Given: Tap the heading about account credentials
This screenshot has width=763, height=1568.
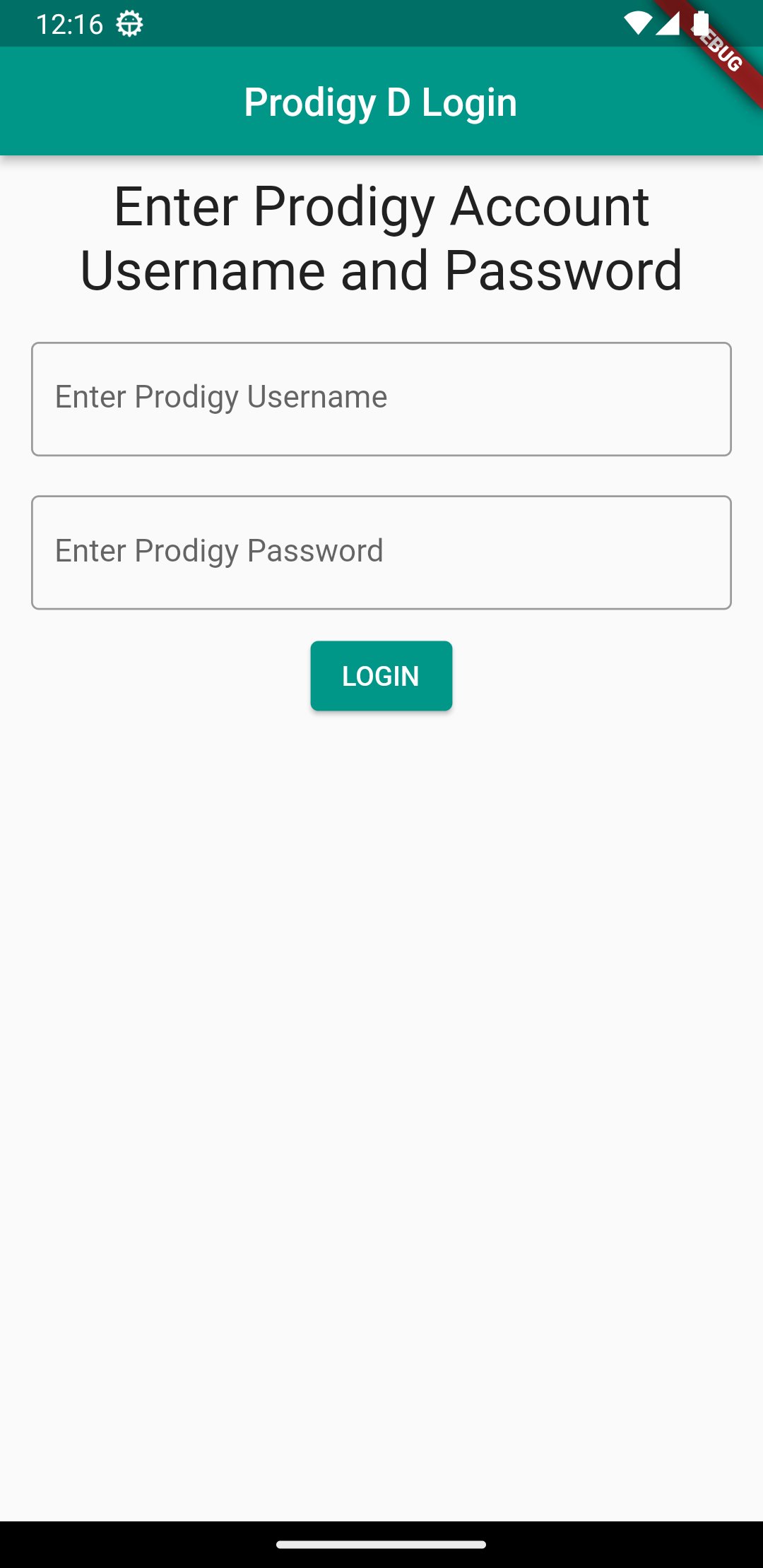Looking at the screenshot, I should click(x=381, y=238).
